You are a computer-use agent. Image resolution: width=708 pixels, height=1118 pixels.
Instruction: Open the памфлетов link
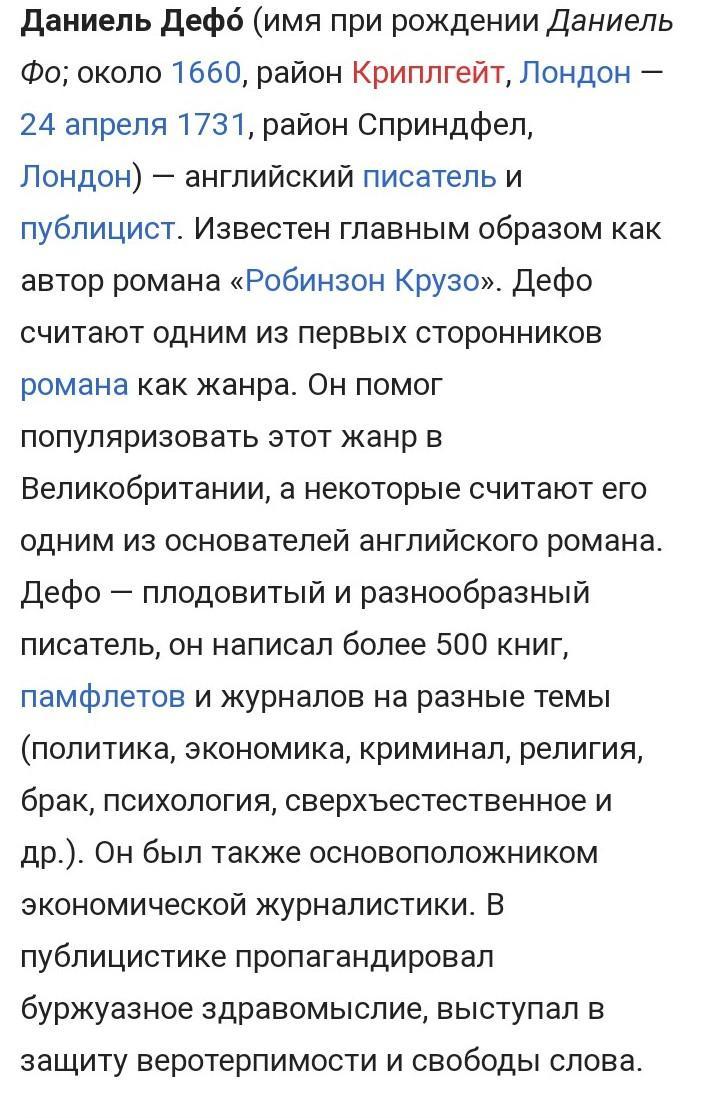point(103,697)
